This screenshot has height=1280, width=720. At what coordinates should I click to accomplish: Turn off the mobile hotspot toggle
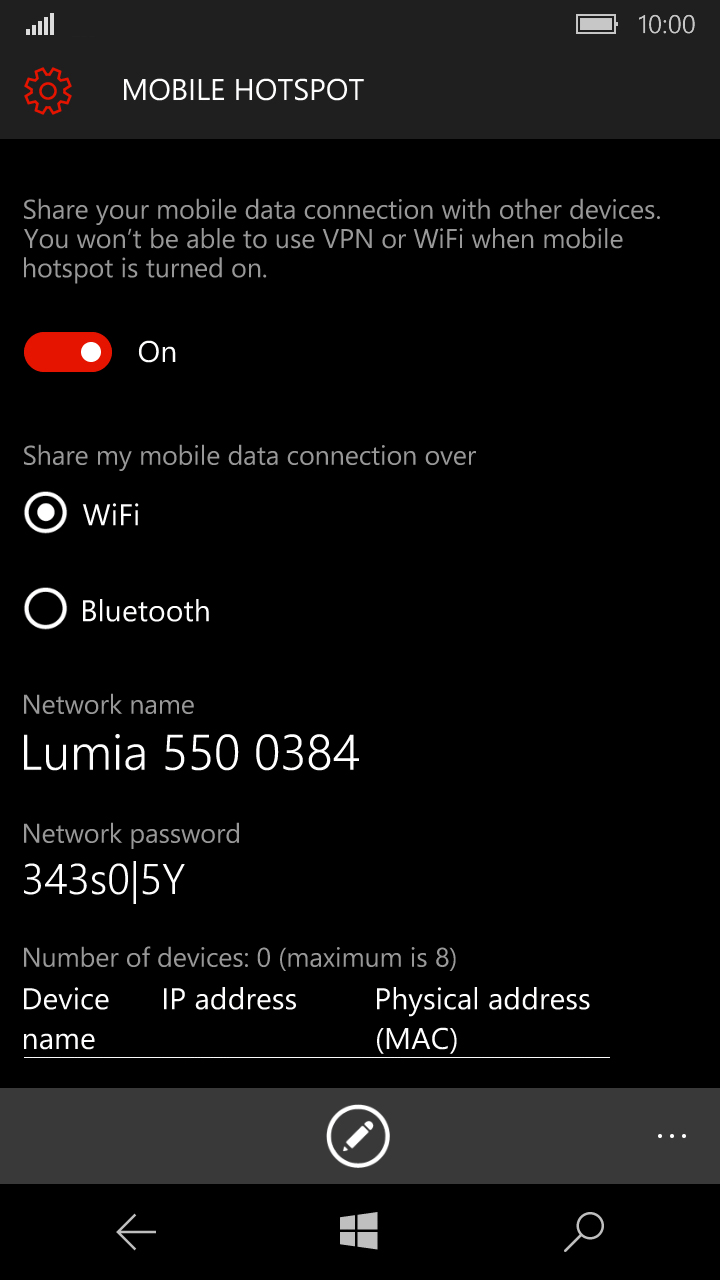[68, 352]
